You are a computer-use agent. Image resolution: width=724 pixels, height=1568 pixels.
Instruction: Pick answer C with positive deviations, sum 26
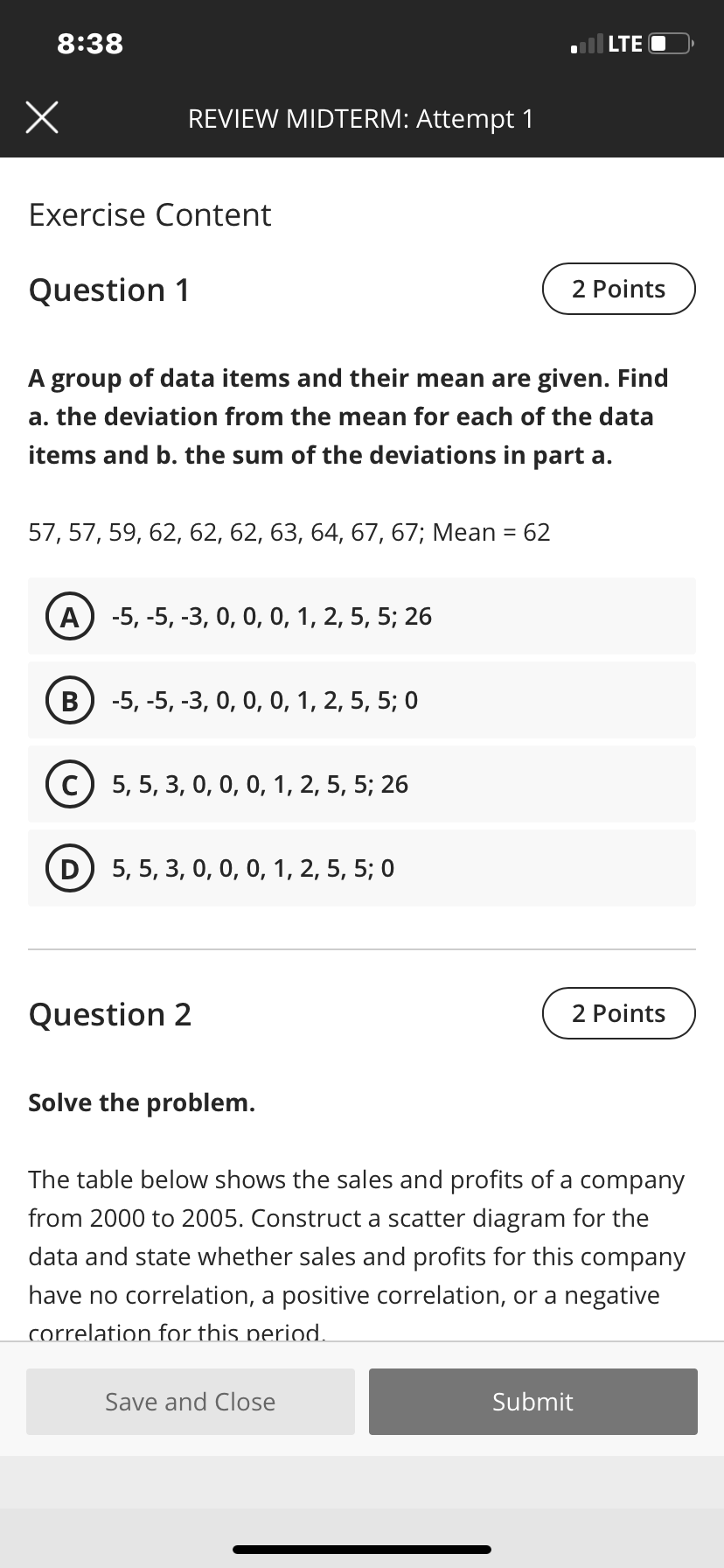coord(362,784)
